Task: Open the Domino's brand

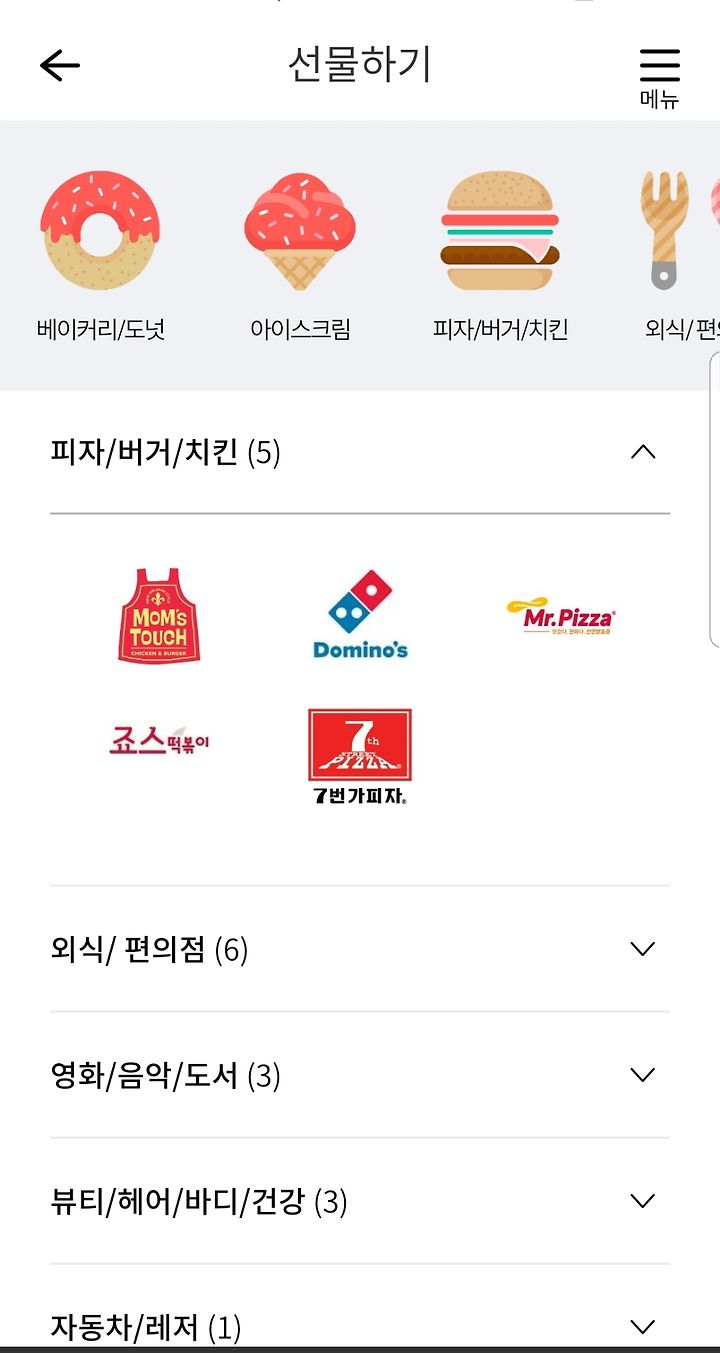Action: click(360, 616)
